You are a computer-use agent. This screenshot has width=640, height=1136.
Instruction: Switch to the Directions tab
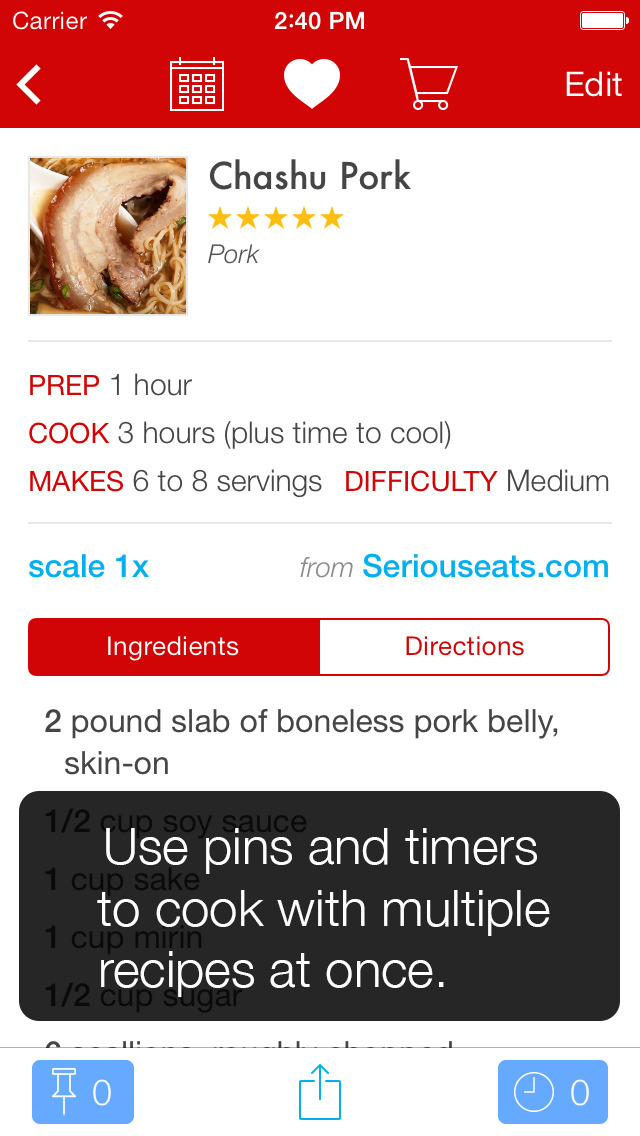464,647
